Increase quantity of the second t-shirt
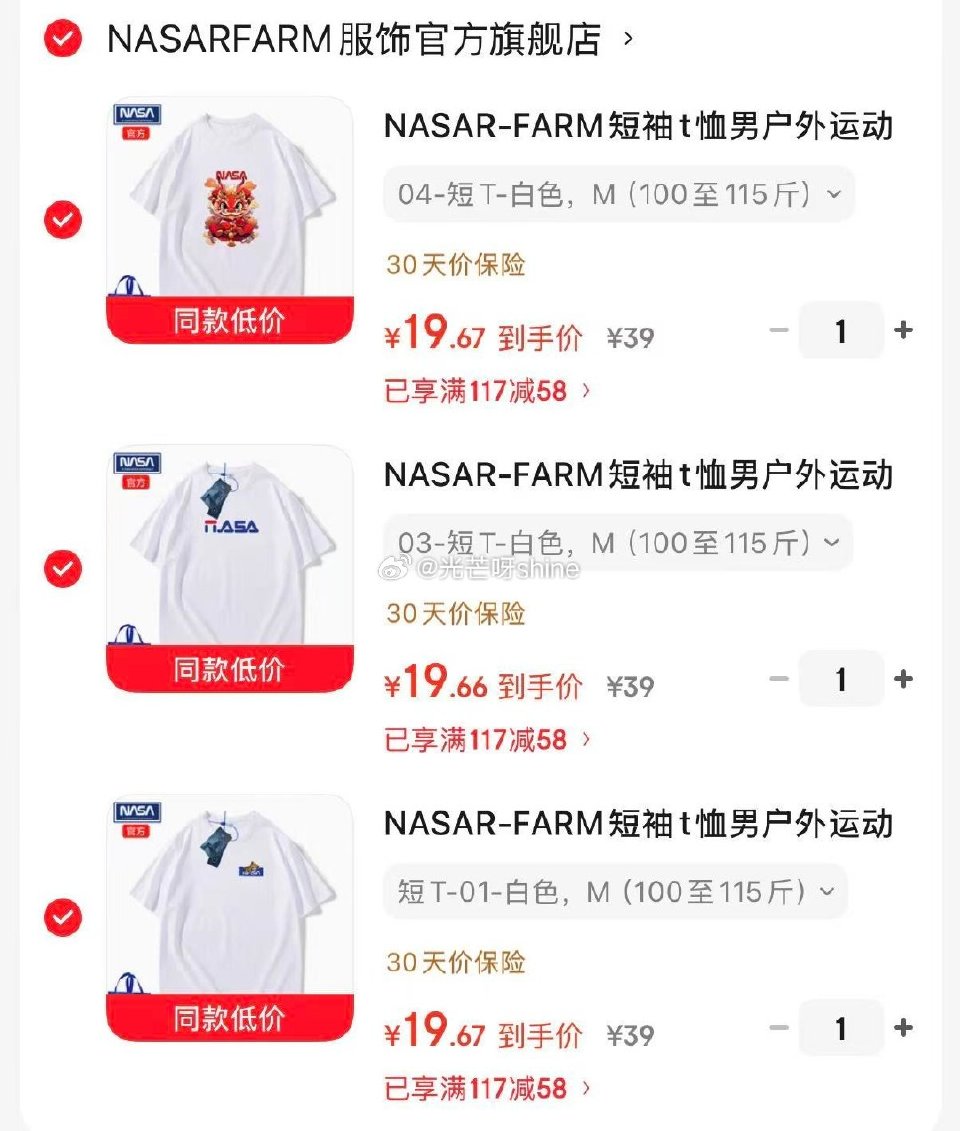960x1131 pixels. pos(904,679)
